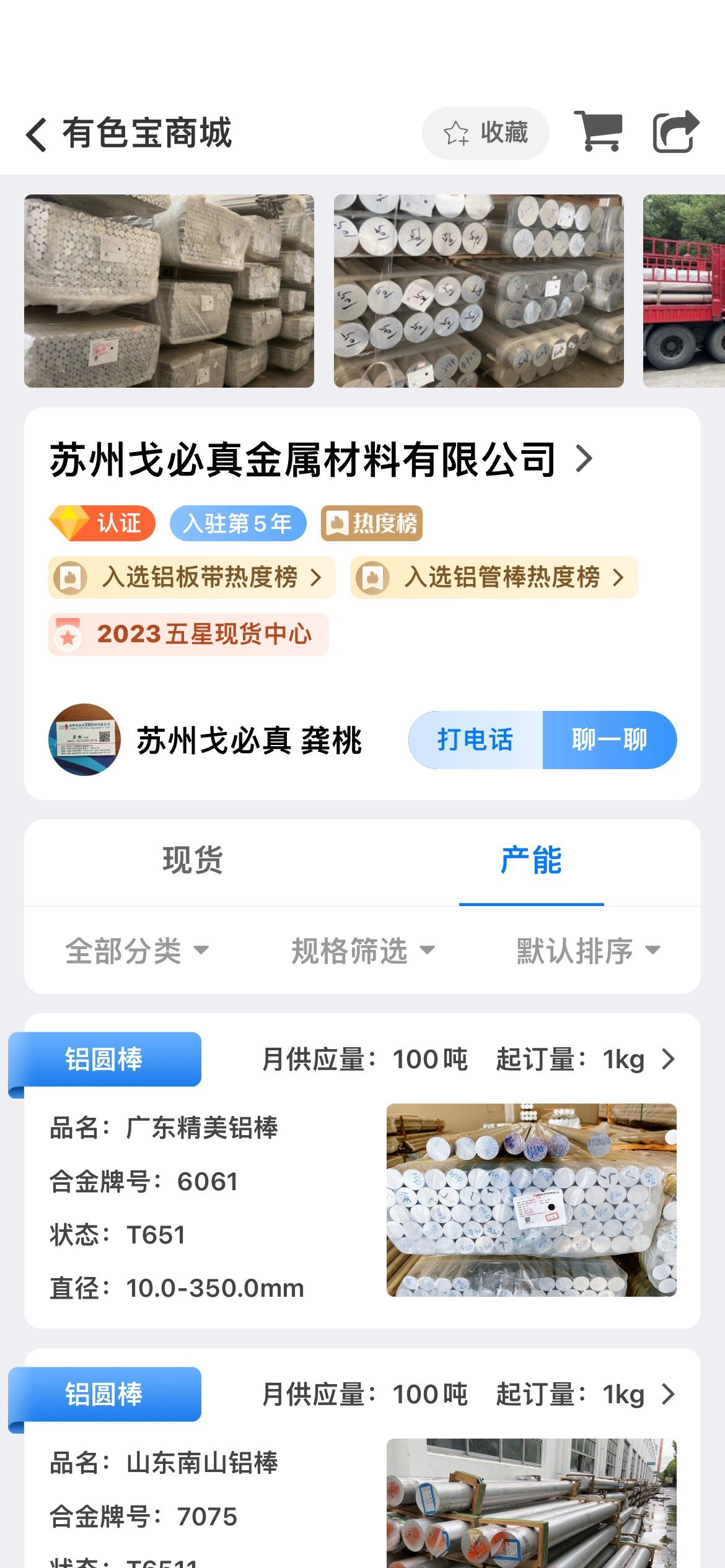Share this shop page
The image size is (725, 1568).
click(x=676, y=131)
